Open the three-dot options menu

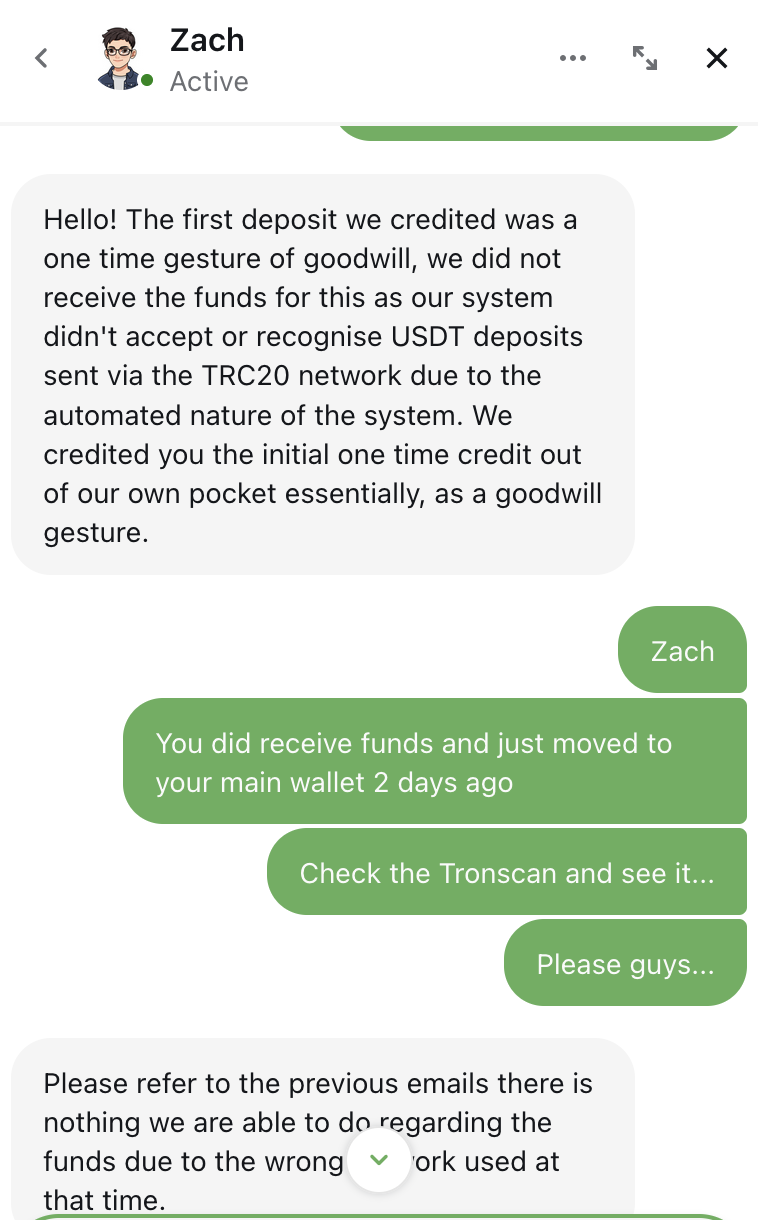573,58
